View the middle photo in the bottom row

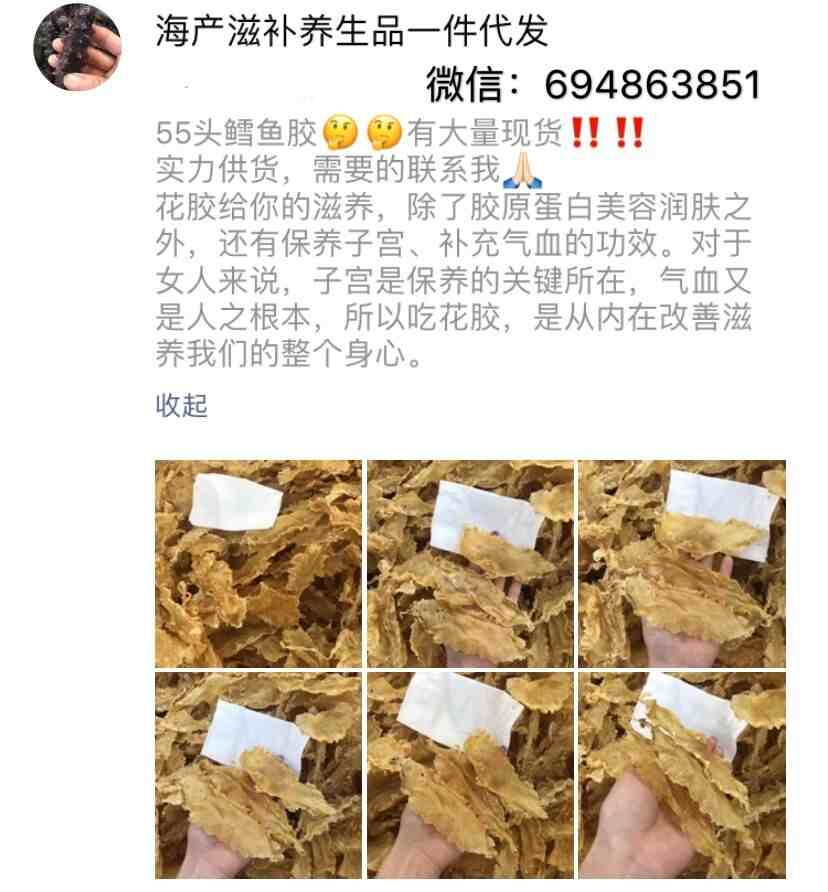[x=470, y=775]
